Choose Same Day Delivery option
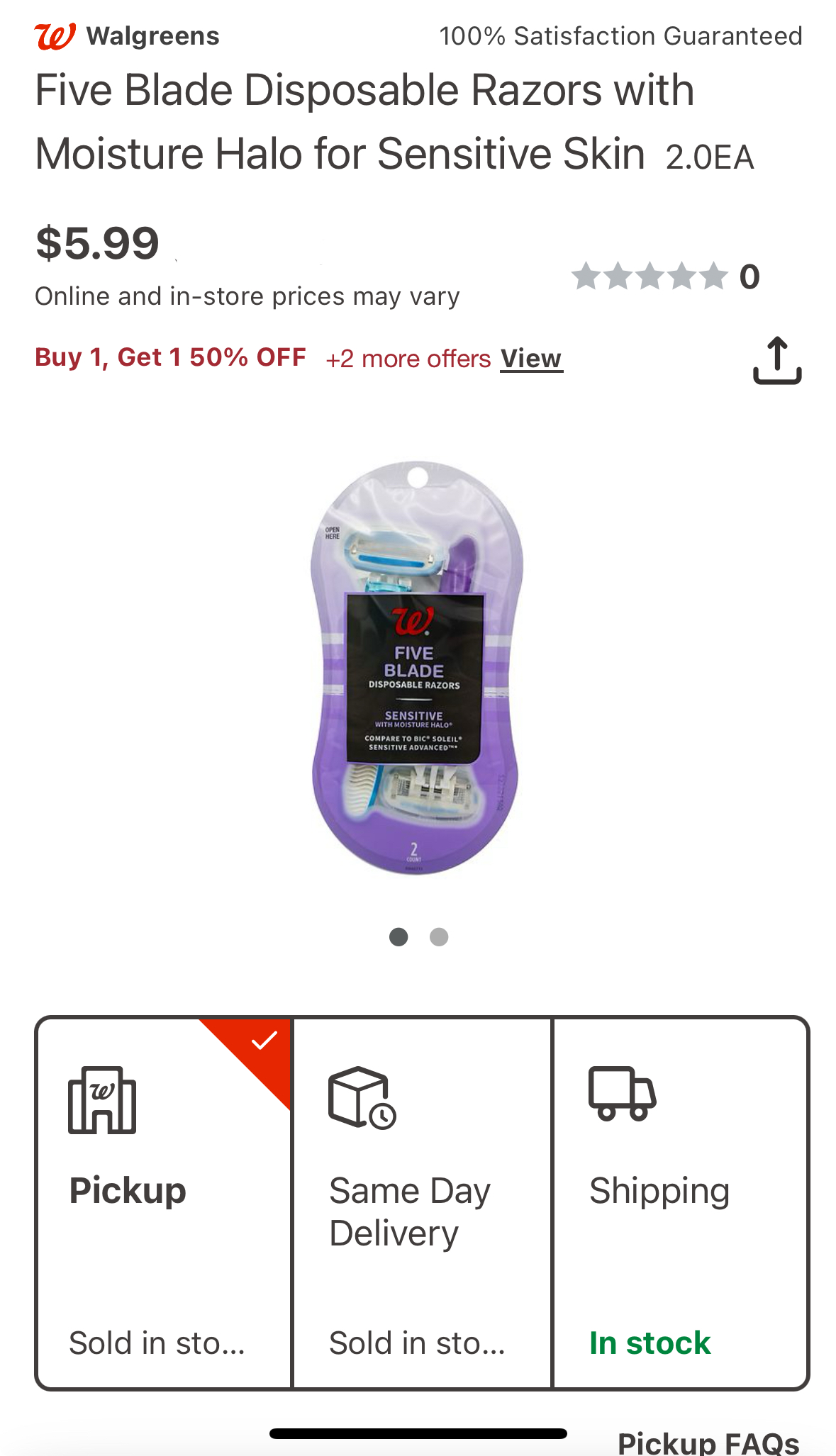The width and height of the screenshot is (836, 1456). click(x=422, y=1202)
